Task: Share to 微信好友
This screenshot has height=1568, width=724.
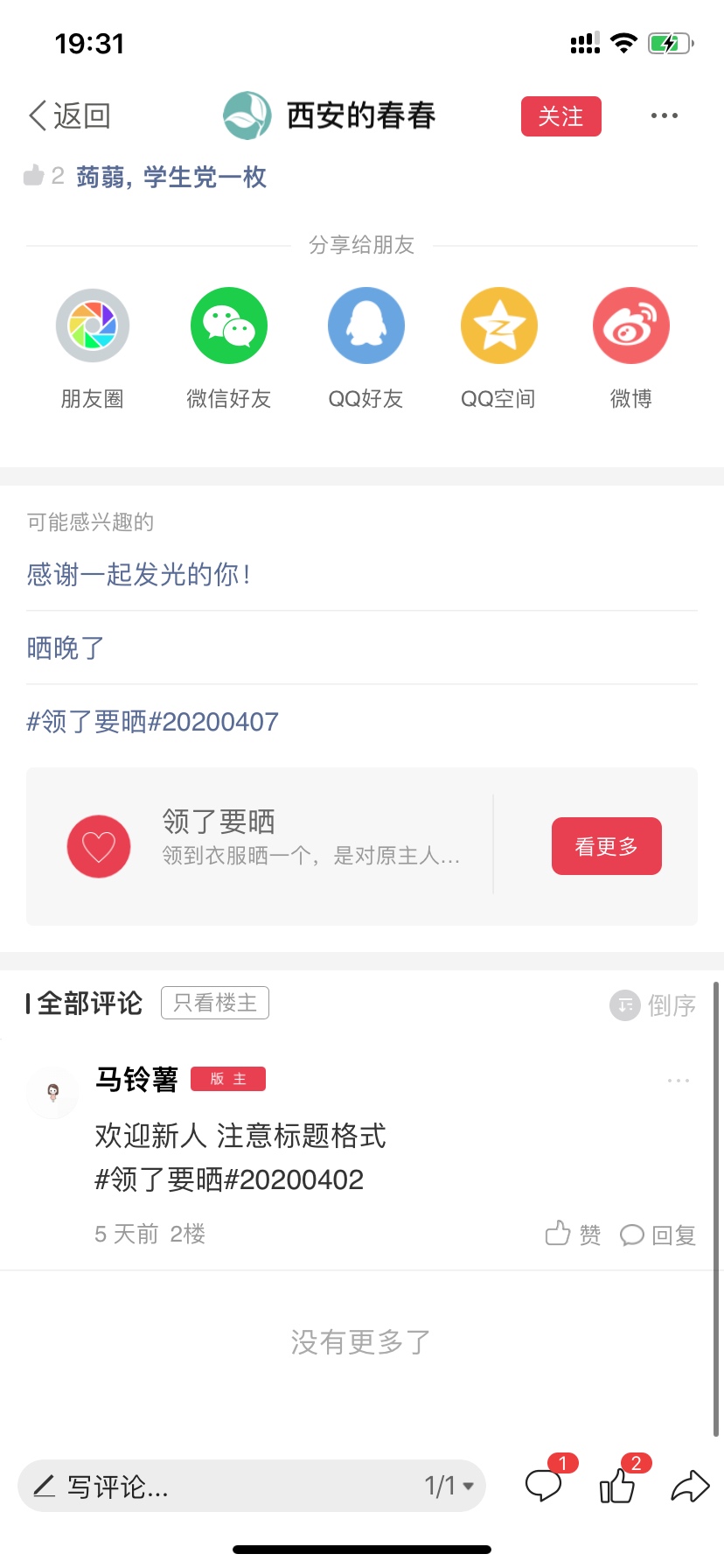Action: coord(229,326)
